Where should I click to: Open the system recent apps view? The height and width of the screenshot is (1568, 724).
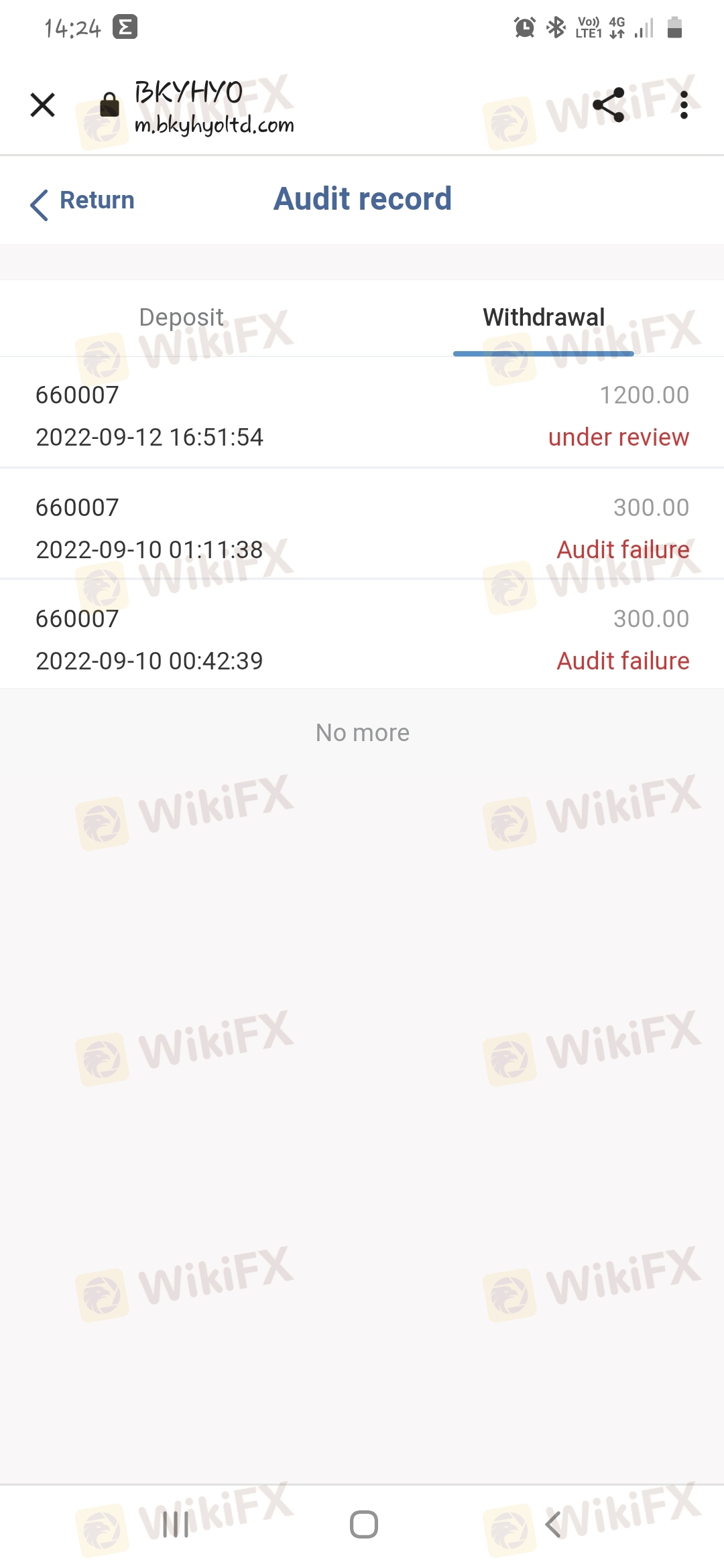coord(176,1524)
